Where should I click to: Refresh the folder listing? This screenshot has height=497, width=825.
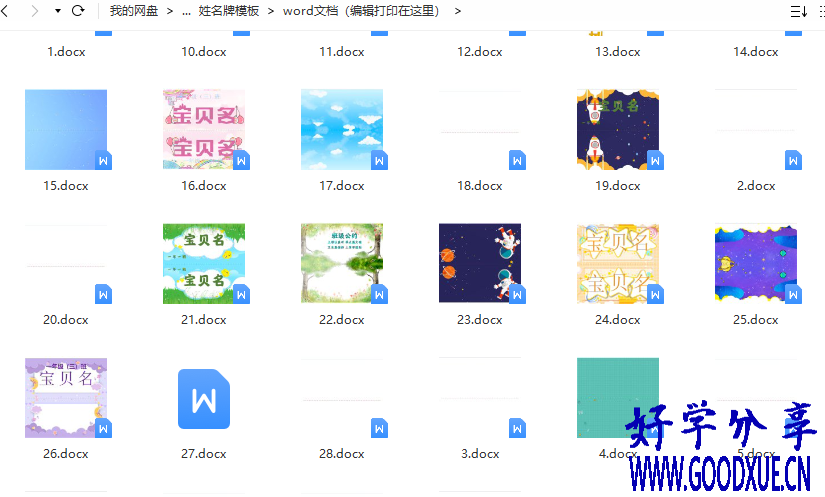[78, 11]
